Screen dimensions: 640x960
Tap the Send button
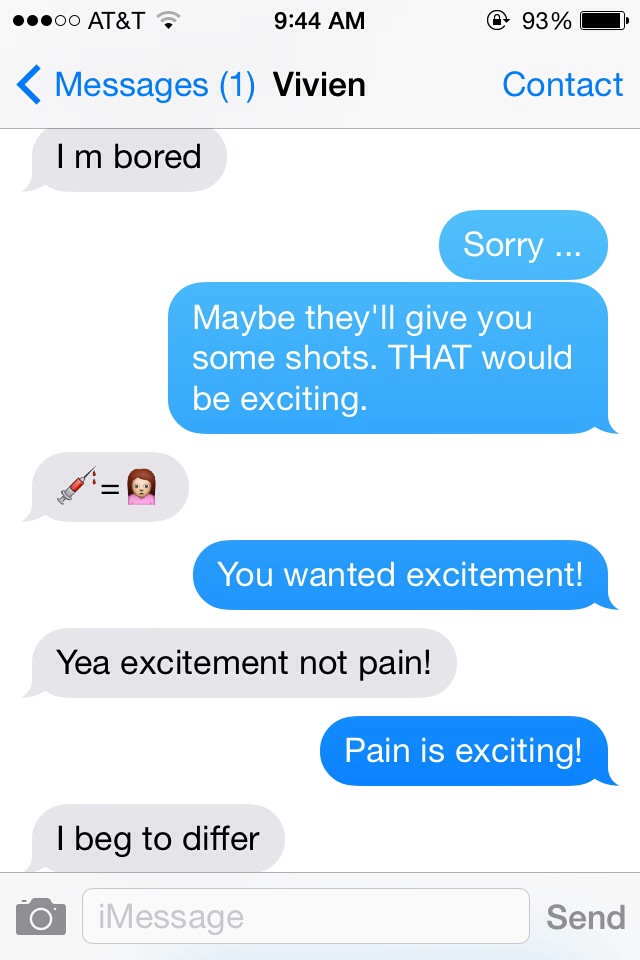click(x=586, y=916)
